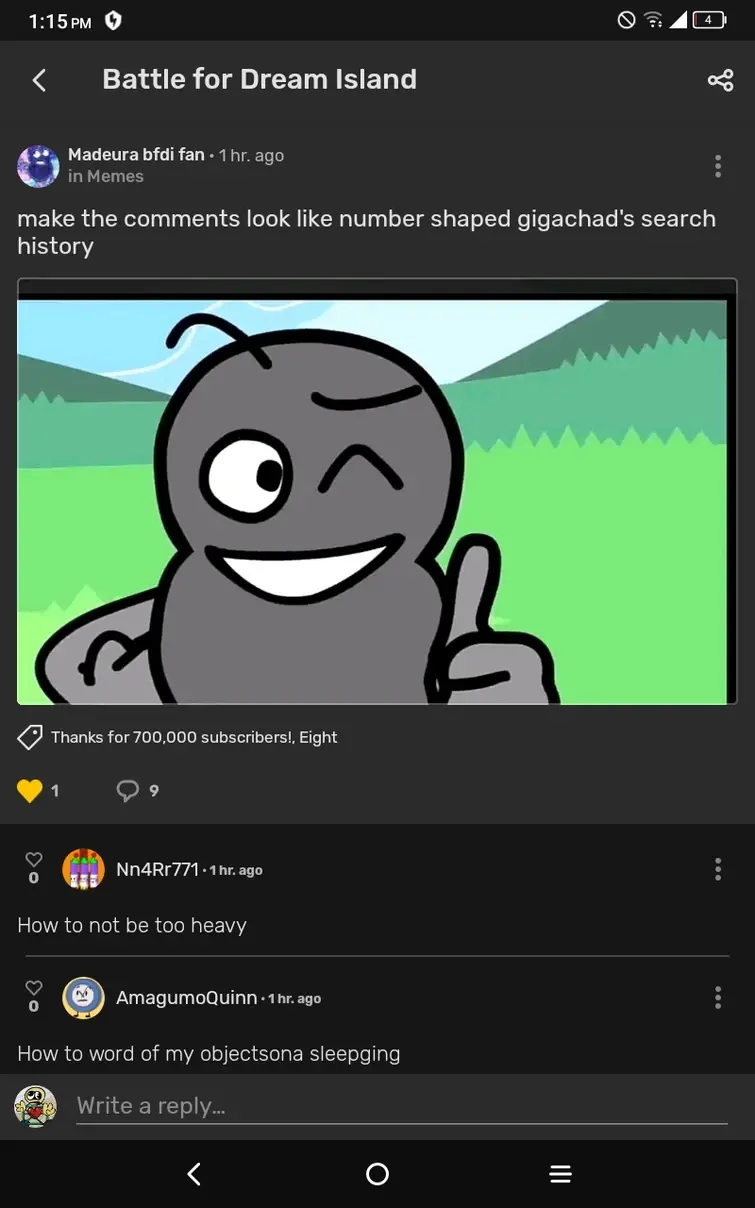Go back using the app bar arrow

[40, 80]
